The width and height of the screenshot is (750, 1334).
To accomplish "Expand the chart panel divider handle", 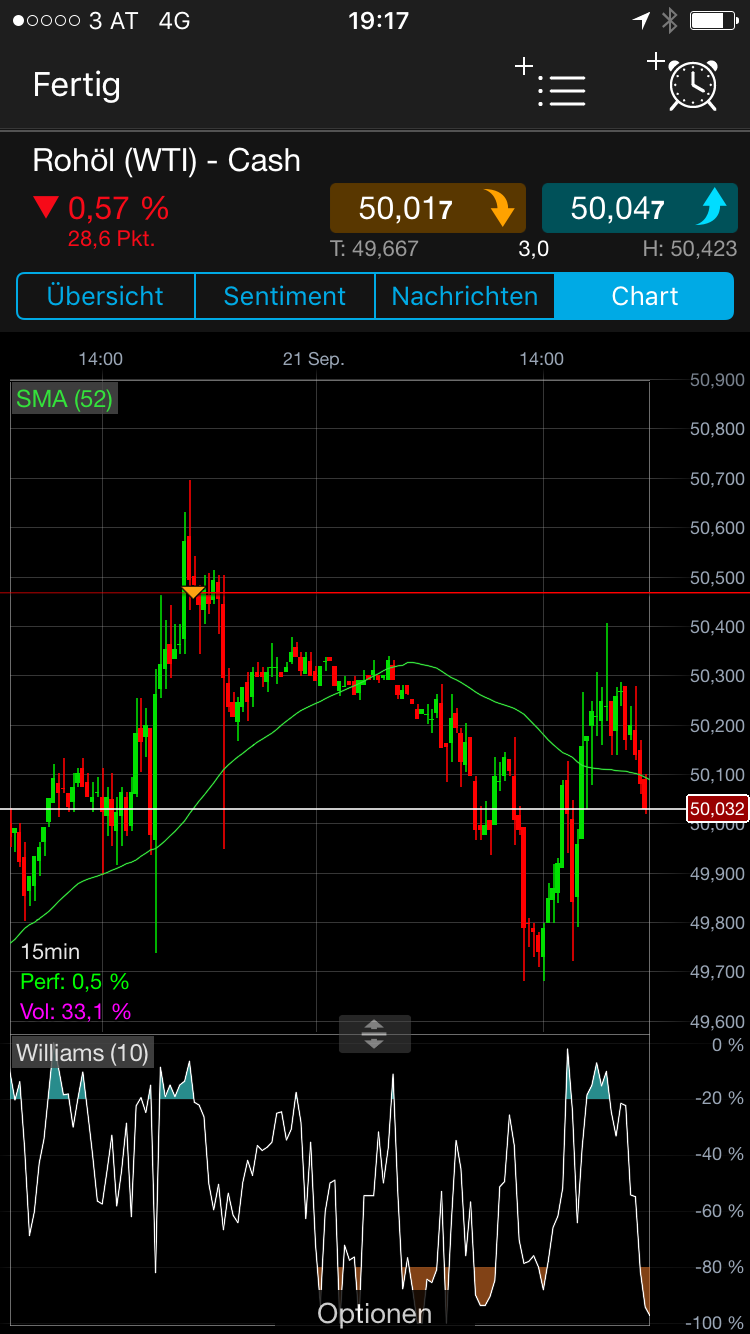I will [x=374, y=1035].
